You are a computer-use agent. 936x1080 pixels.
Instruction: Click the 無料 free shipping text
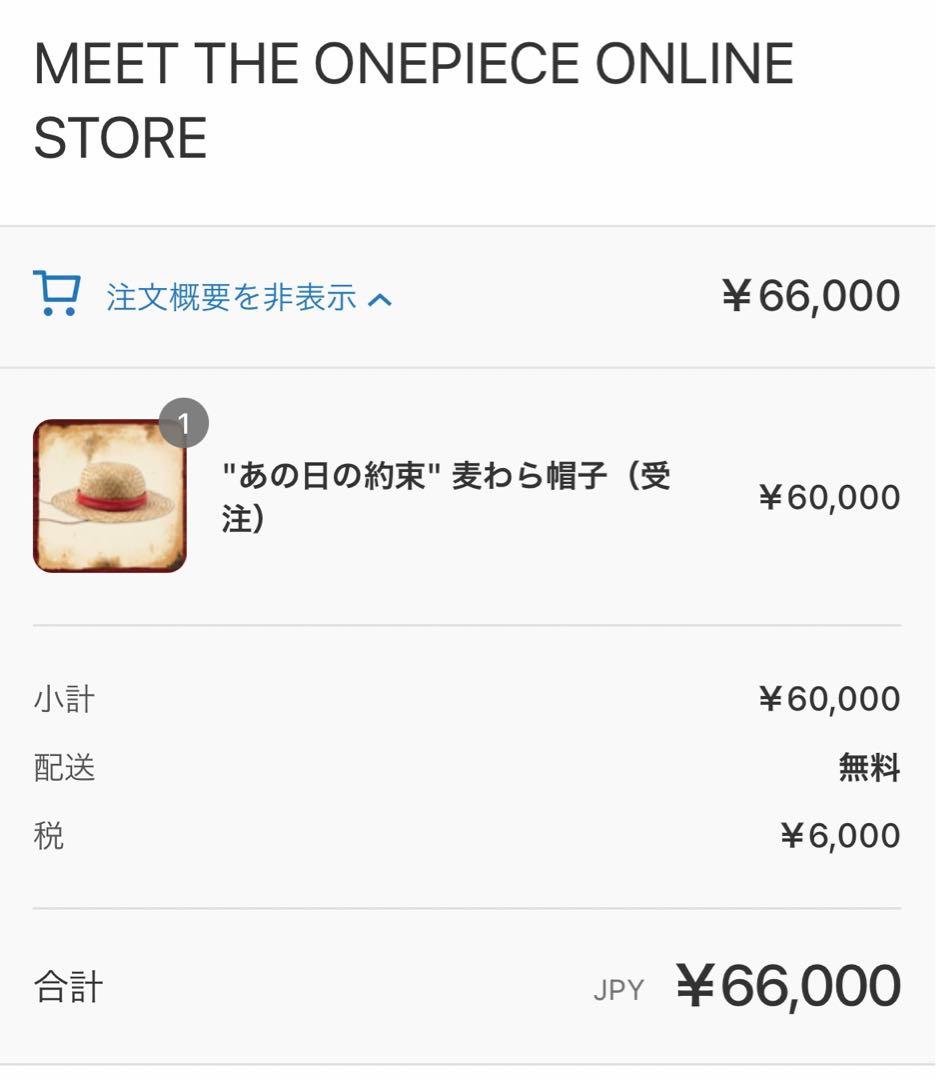[869, 766]
